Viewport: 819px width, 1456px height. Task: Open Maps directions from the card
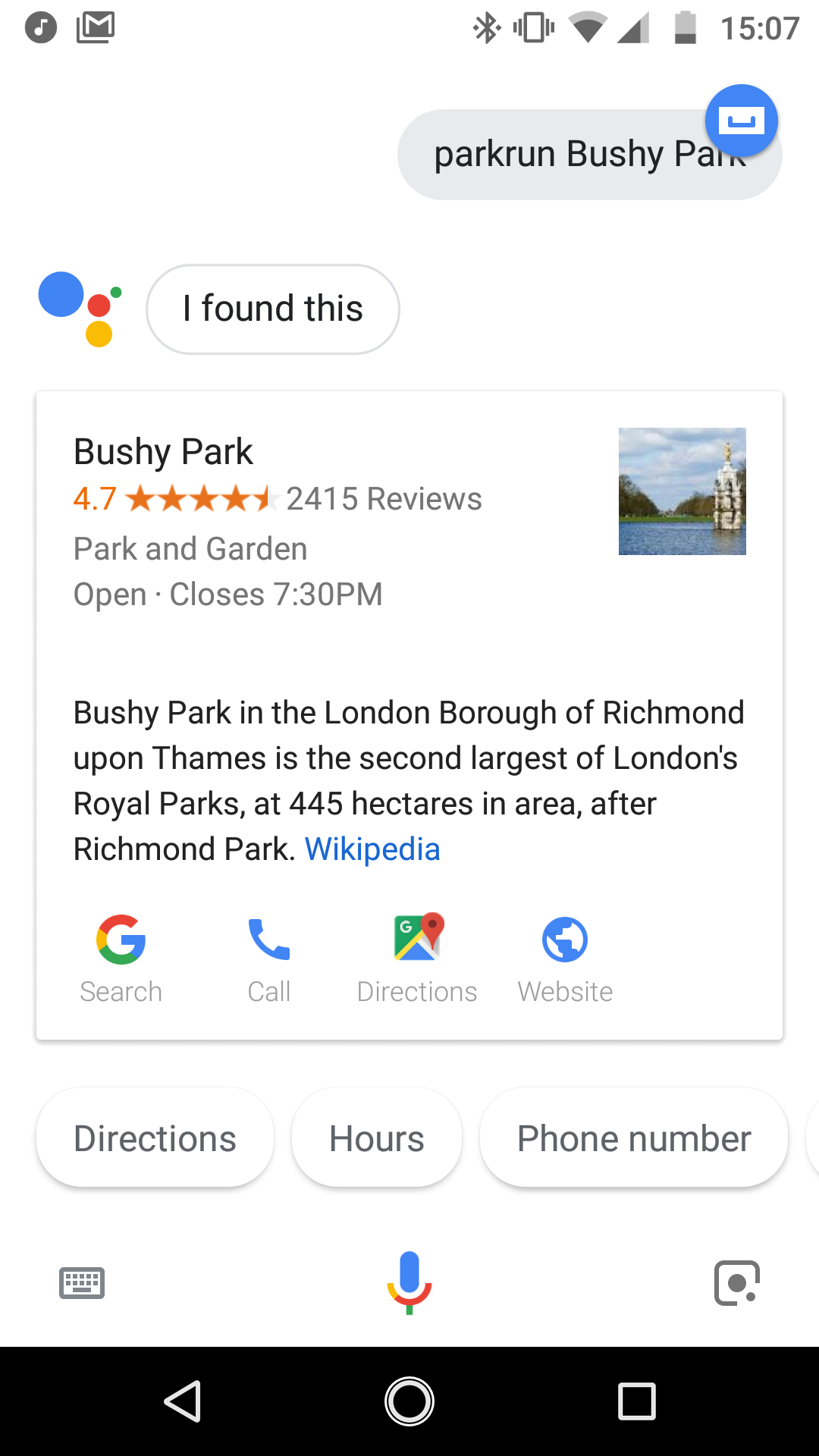[417, 959]
